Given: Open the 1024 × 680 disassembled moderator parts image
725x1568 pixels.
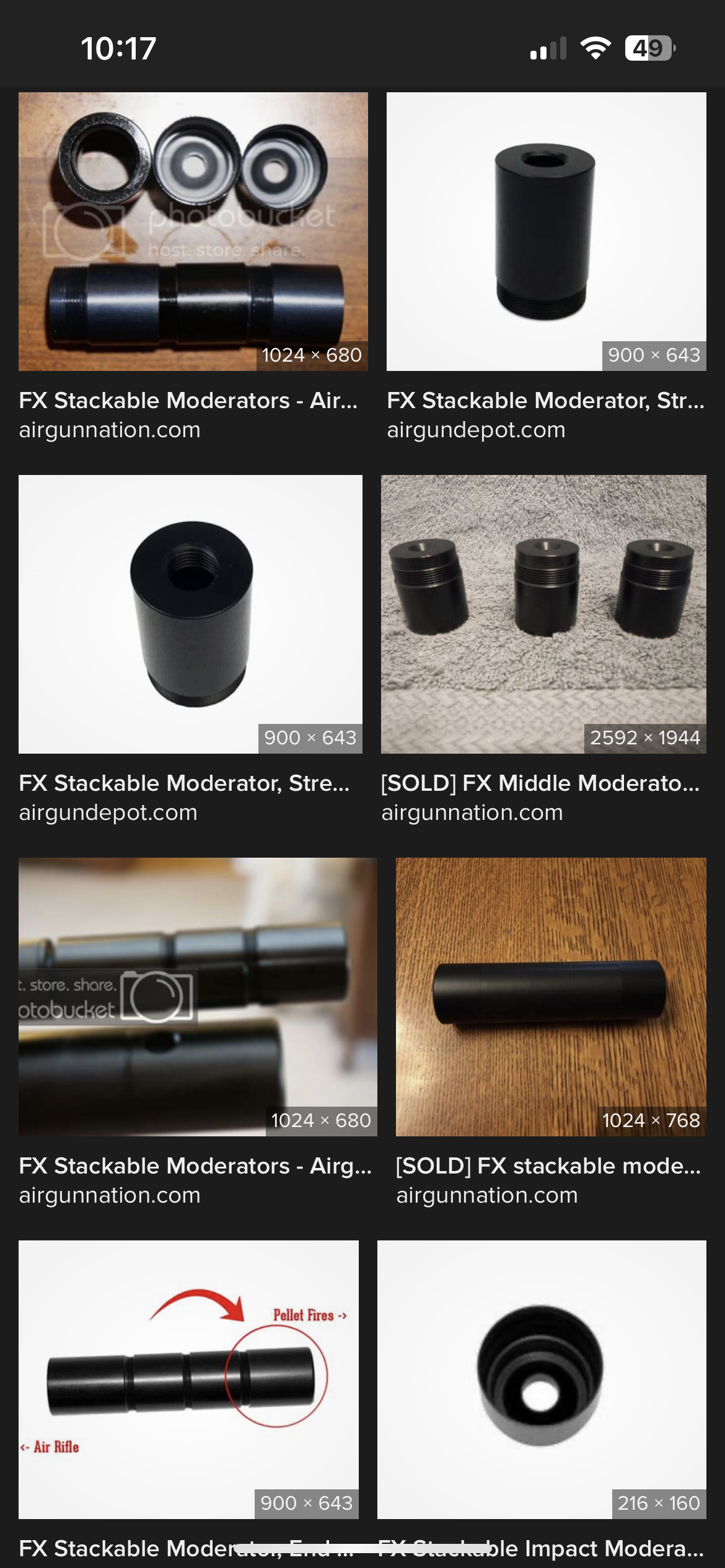Looking at the screenshot, I should pyautogui.click(x=193, y=231).
